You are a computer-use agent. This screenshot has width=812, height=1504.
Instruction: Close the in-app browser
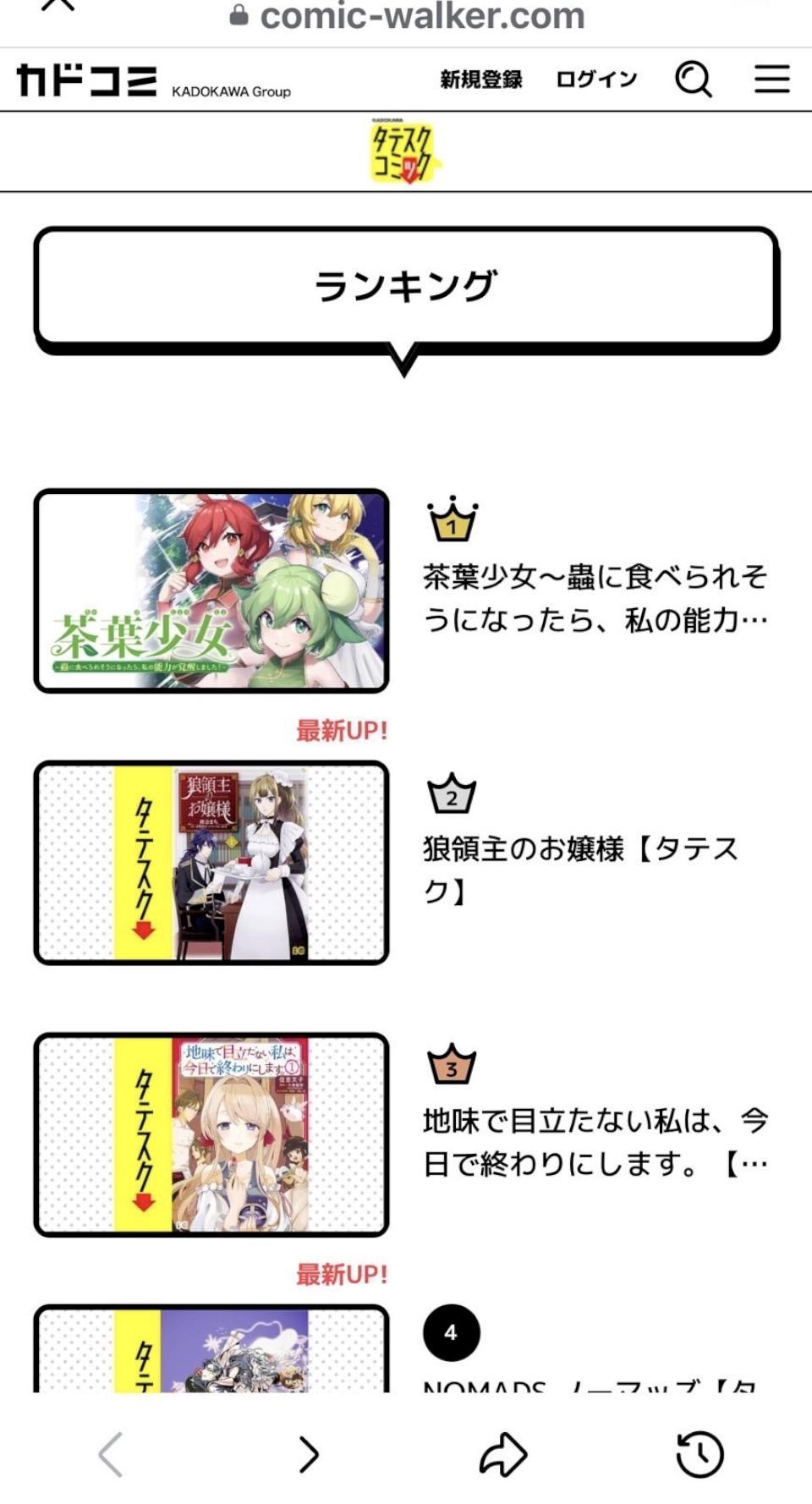coord(58,7)
